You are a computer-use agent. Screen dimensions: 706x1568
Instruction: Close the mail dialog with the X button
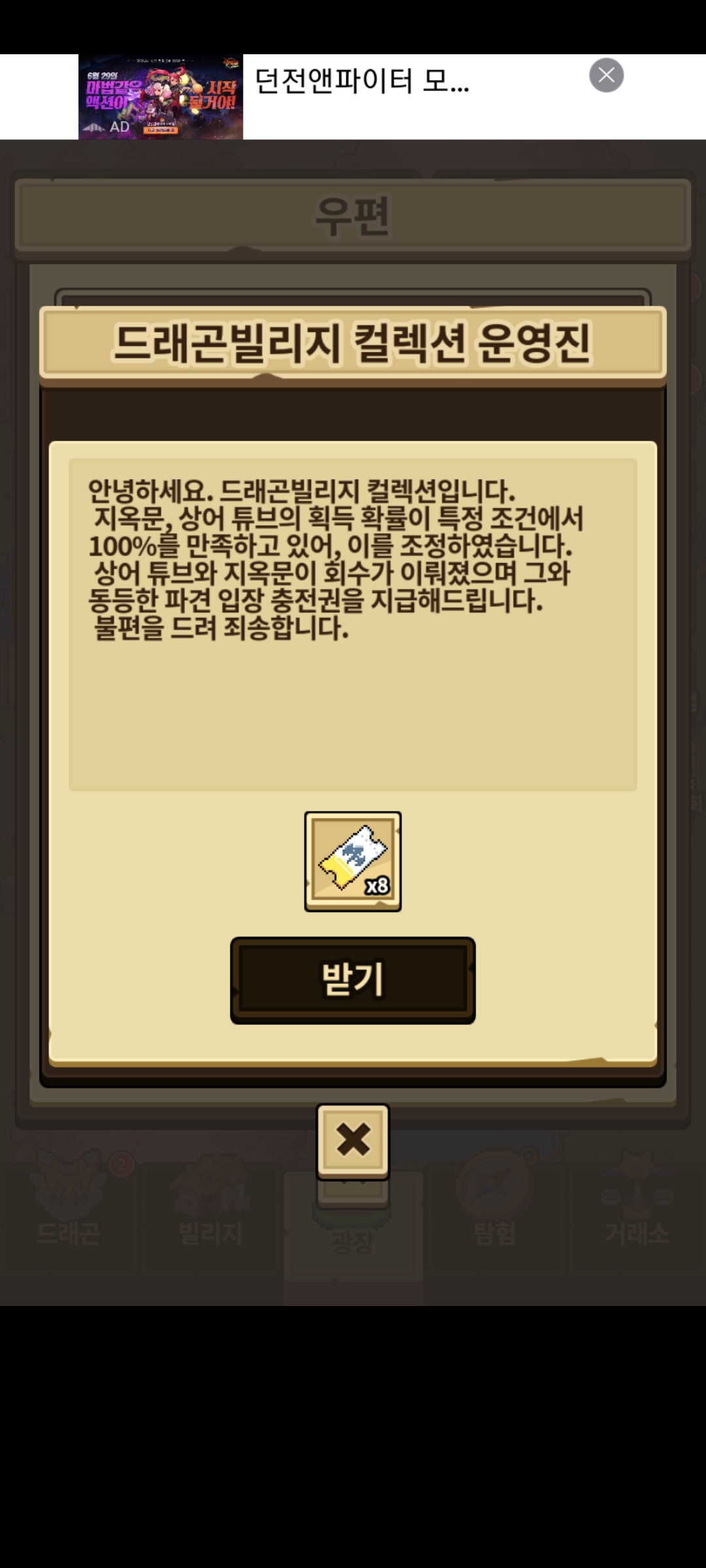[x=353, y=1141]
